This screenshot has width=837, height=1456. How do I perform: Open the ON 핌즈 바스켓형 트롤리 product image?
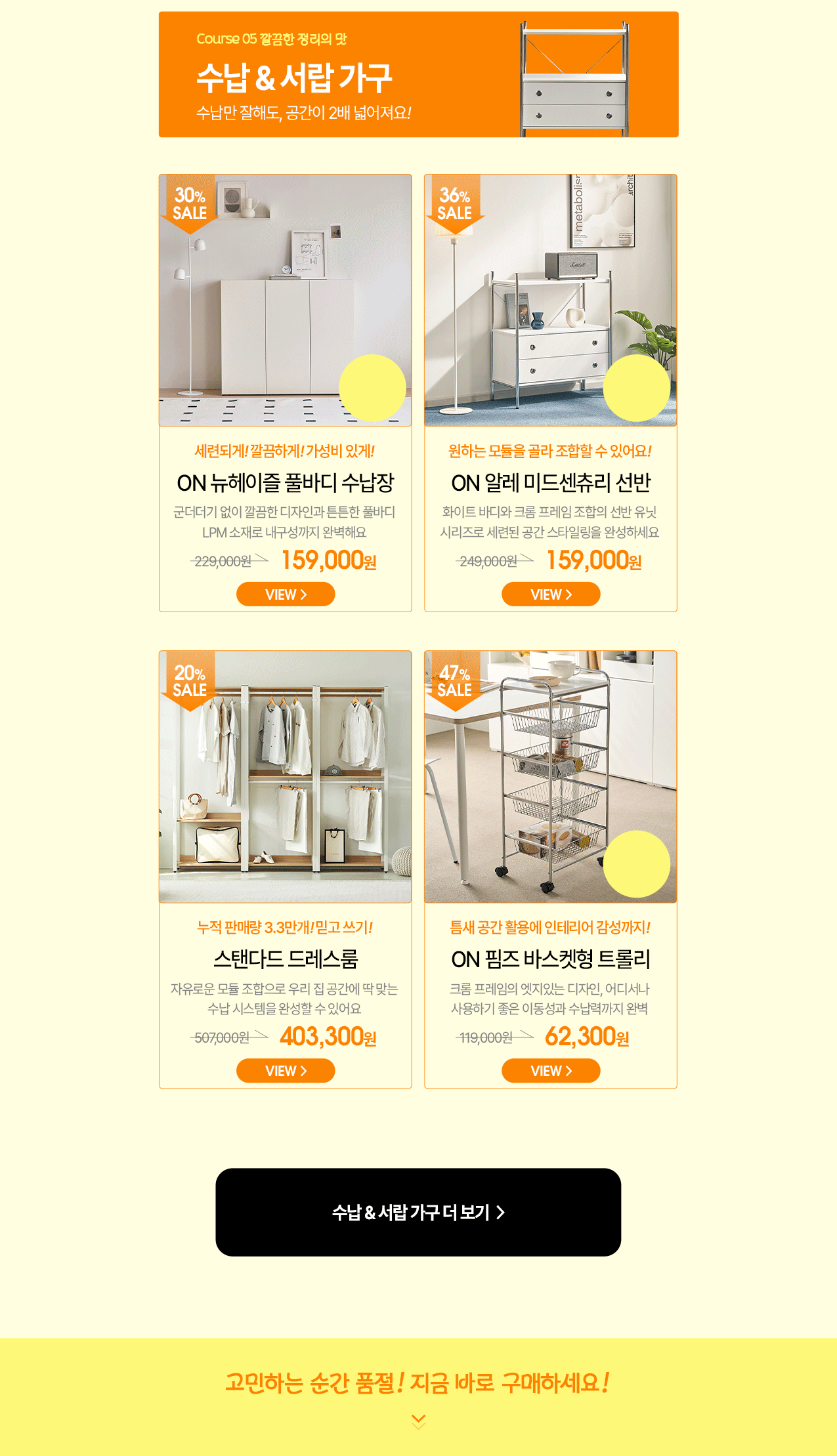550,776
